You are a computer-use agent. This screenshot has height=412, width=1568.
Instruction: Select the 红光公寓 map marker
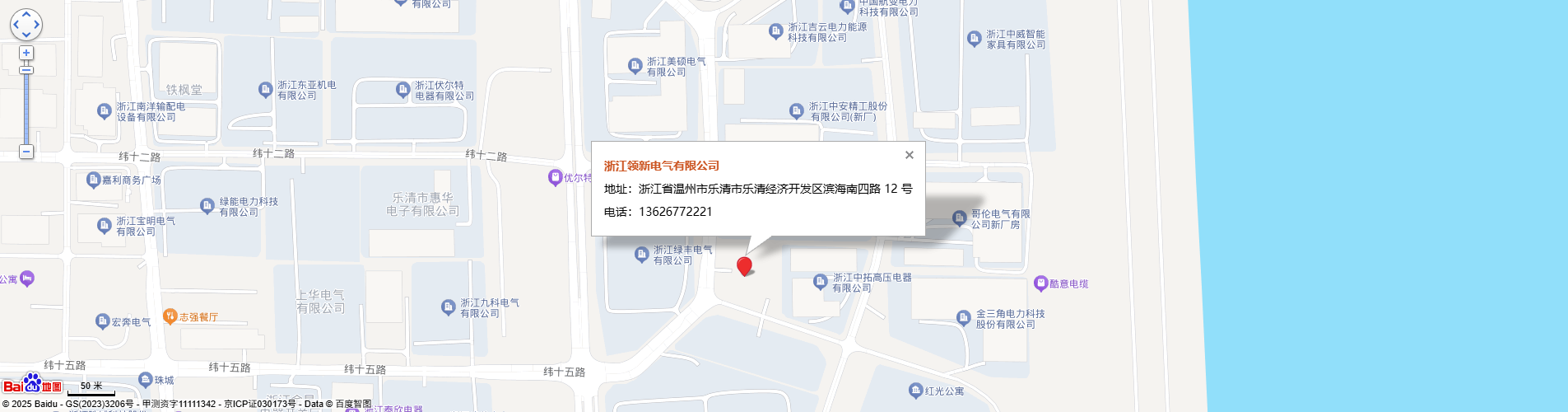tap(915, 391)
